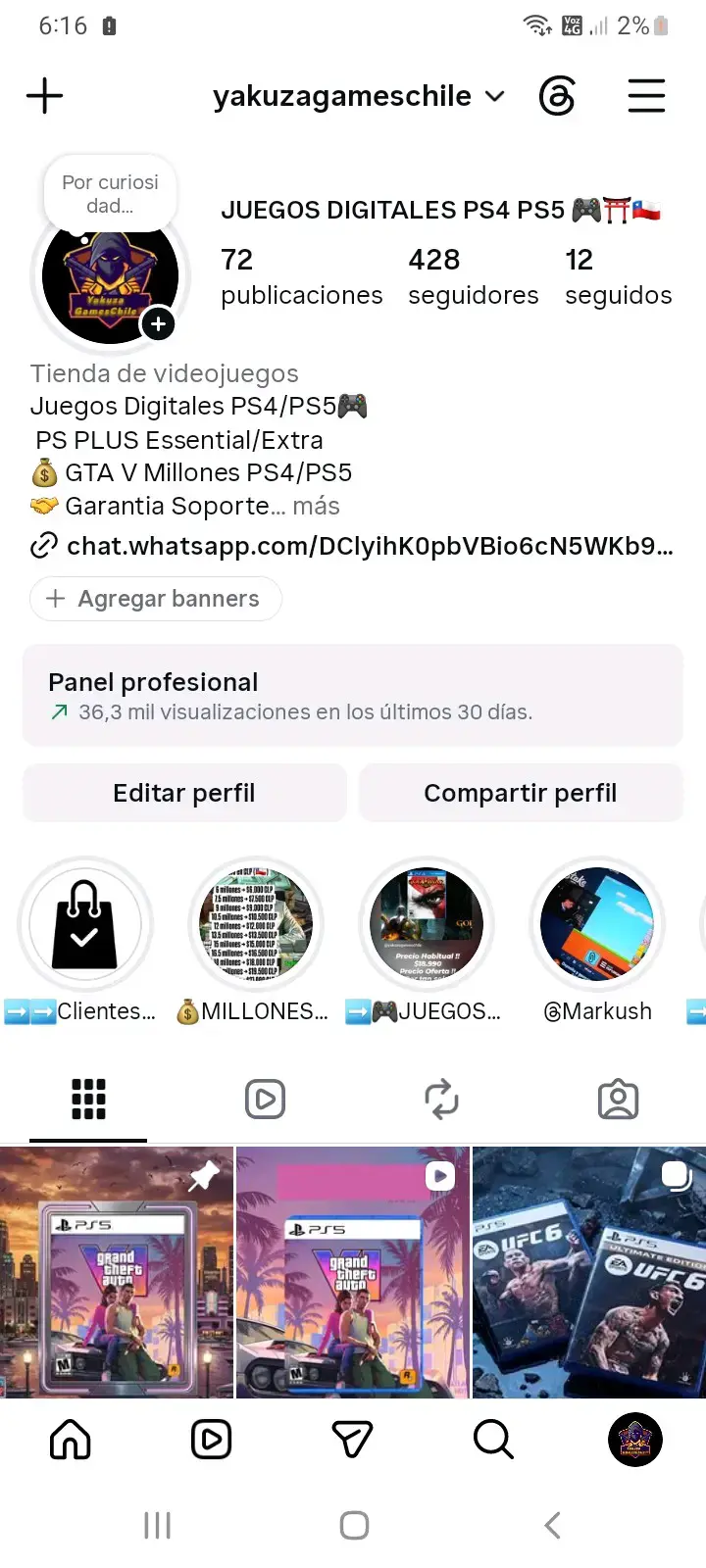Viewport: 706px width, 1568px height.
Task: Open the Threads icon in the top bar
Action: click(x=557, y=96)
